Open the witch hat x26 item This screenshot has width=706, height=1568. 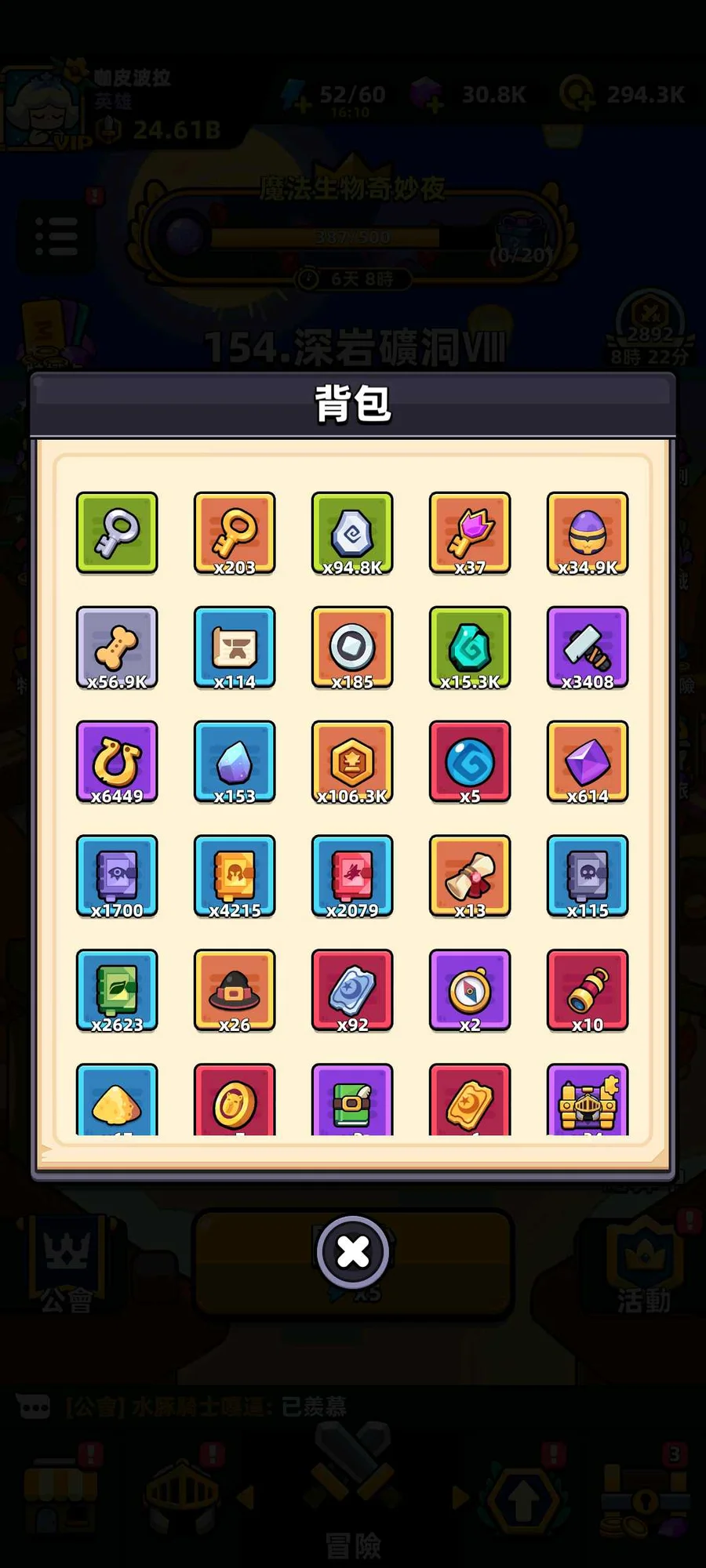pyautogui.click(x=235, y=990)
